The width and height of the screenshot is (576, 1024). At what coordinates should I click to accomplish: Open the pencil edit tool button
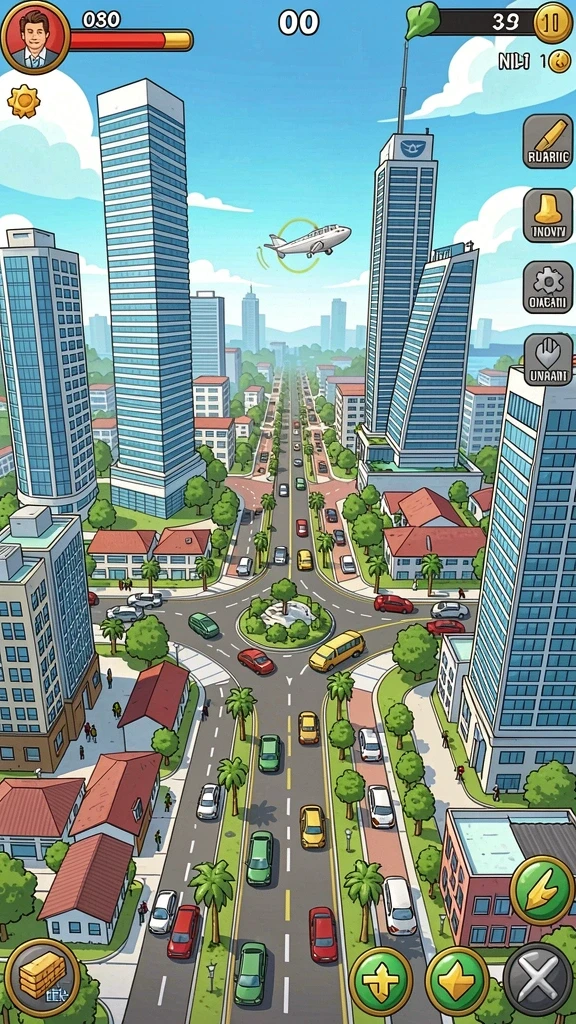click(548, 141)
